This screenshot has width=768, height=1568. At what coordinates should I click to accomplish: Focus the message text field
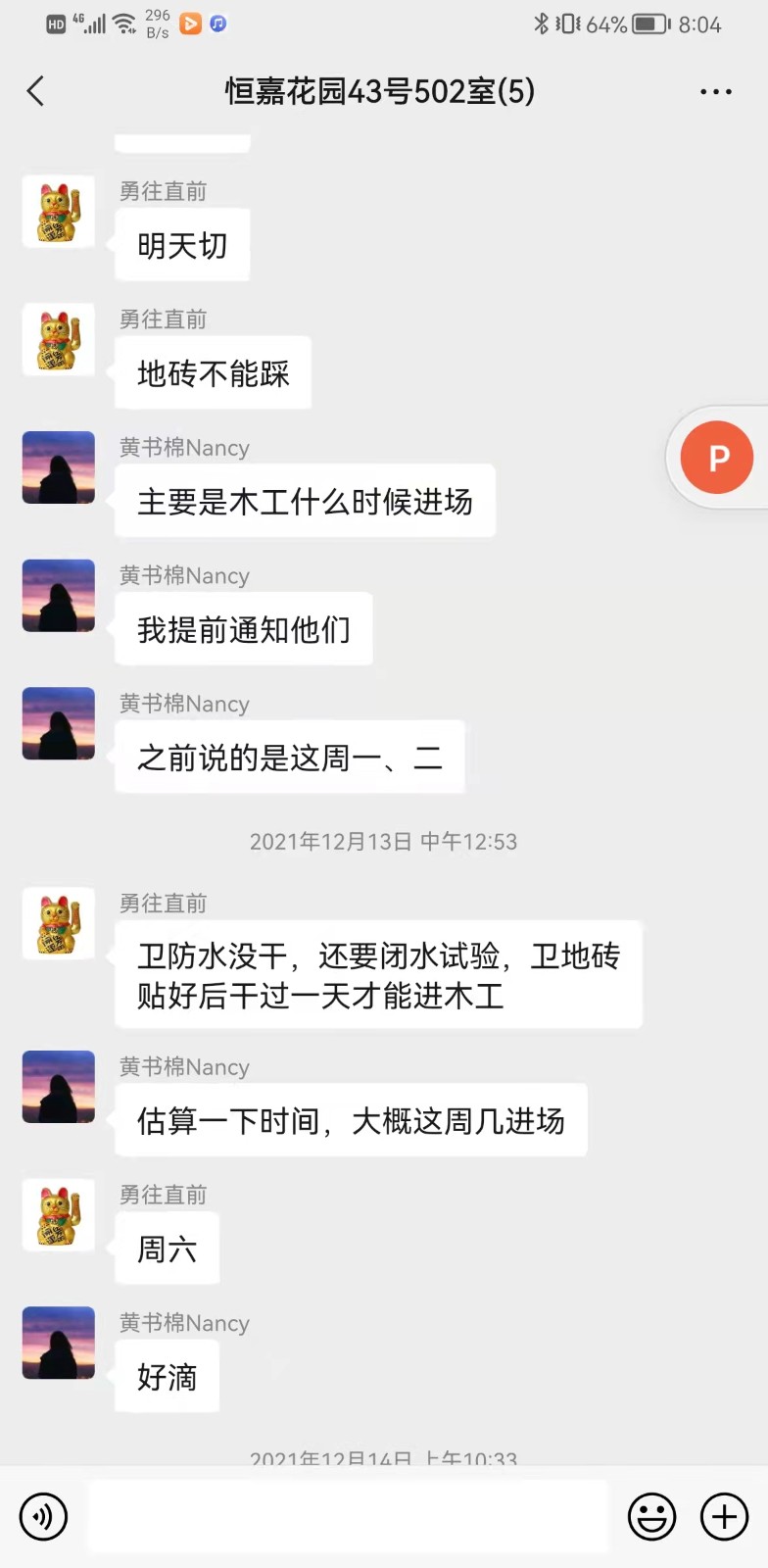click(348, 1517)
